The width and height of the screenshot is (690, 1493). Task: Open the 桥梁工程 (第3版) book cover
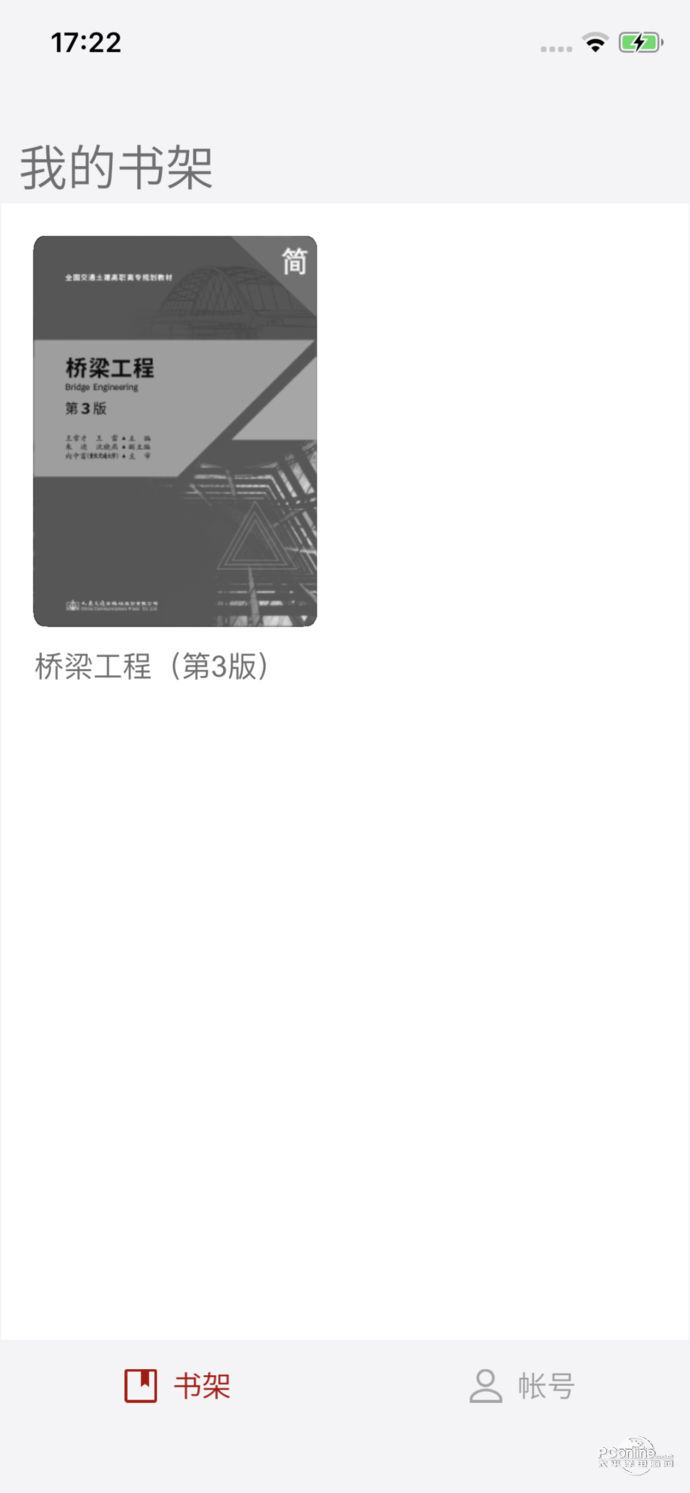(x=175, y=431)
